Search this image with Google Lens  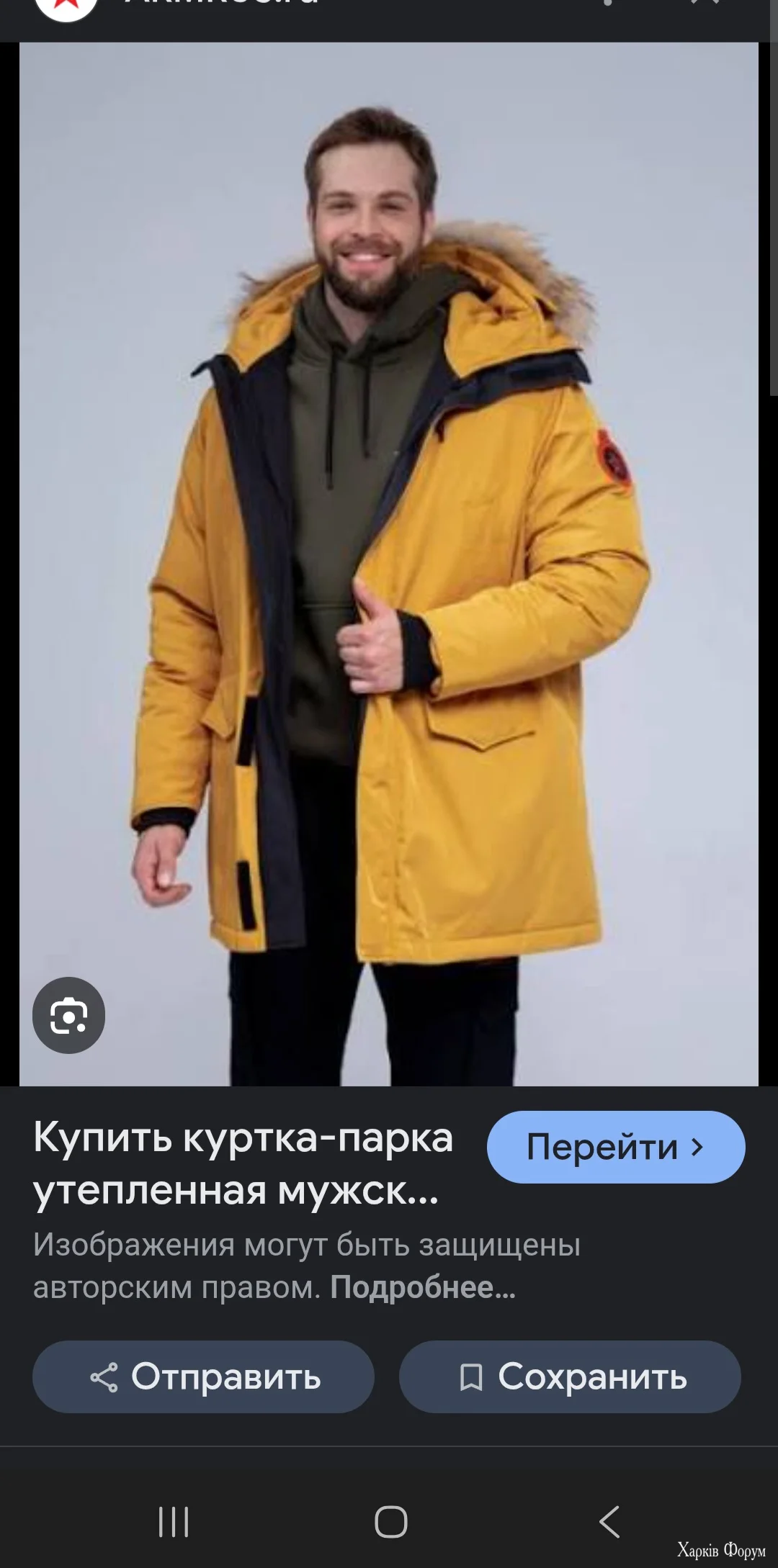pos(68,1015)
